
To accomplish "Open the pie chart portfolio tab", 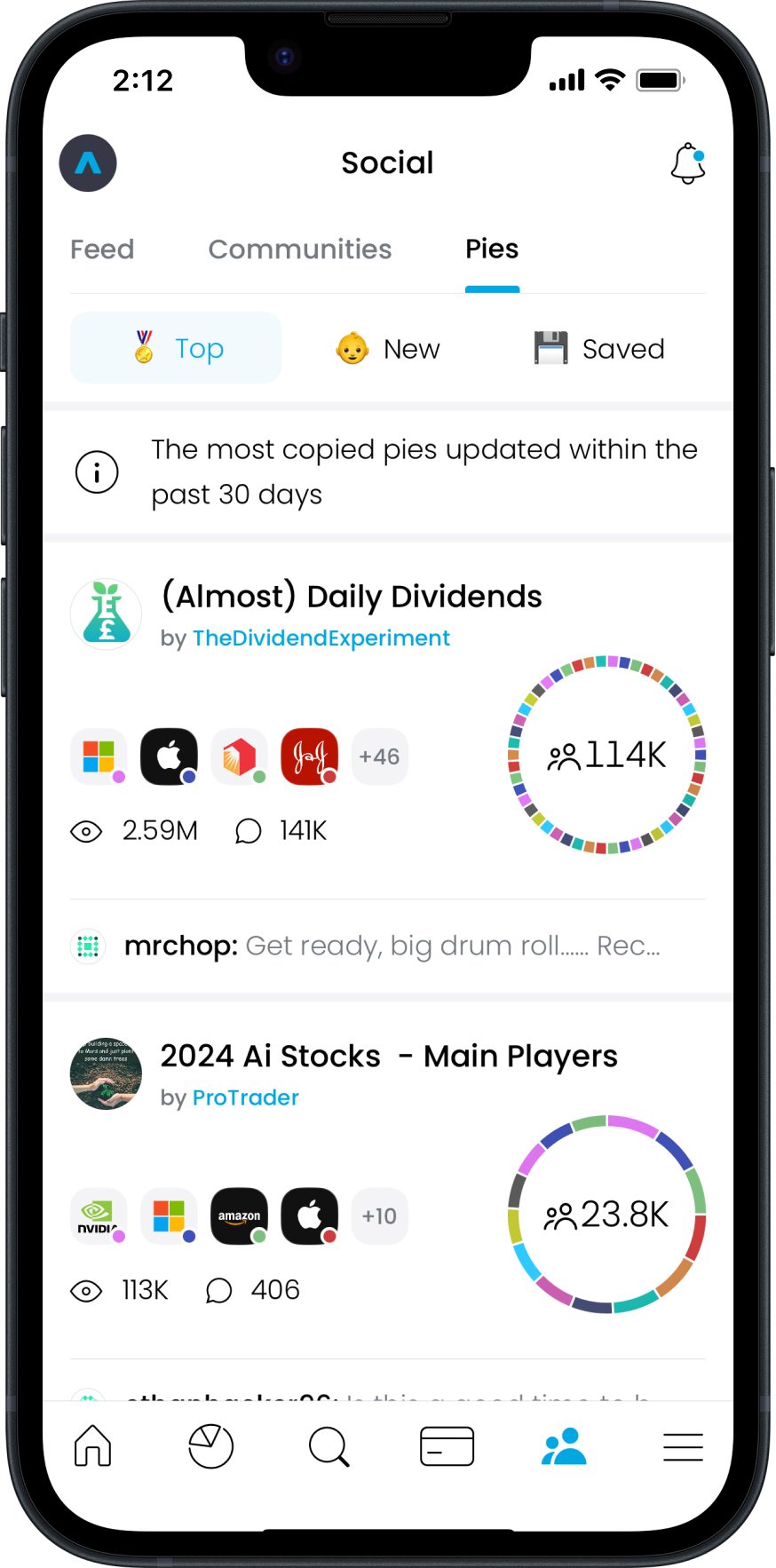I will tap(210, 1446).
